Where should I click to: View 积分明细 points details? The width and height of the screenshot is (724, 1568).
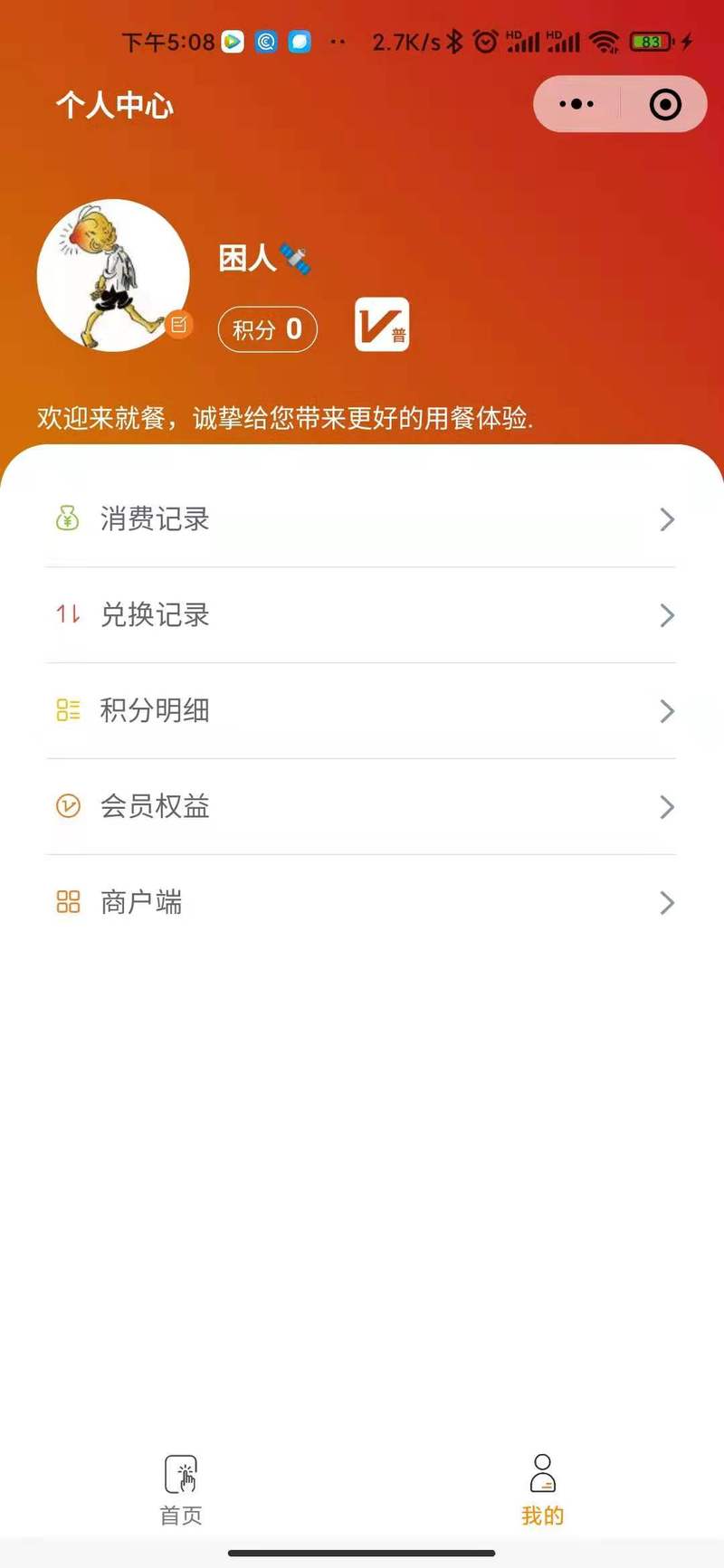pos(361,711)
